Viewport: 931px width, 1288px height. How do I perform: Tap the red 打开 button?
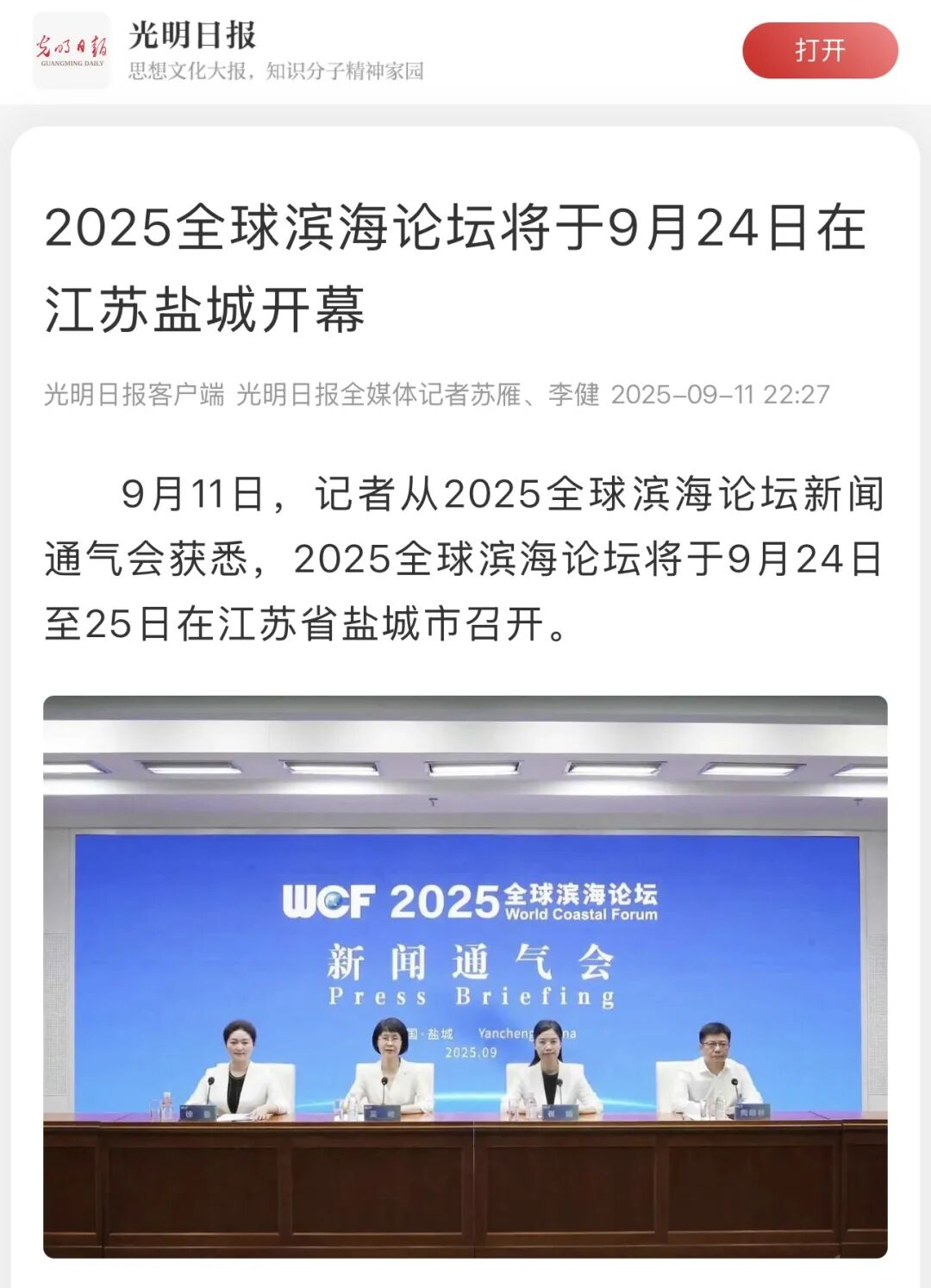(819, 51)
